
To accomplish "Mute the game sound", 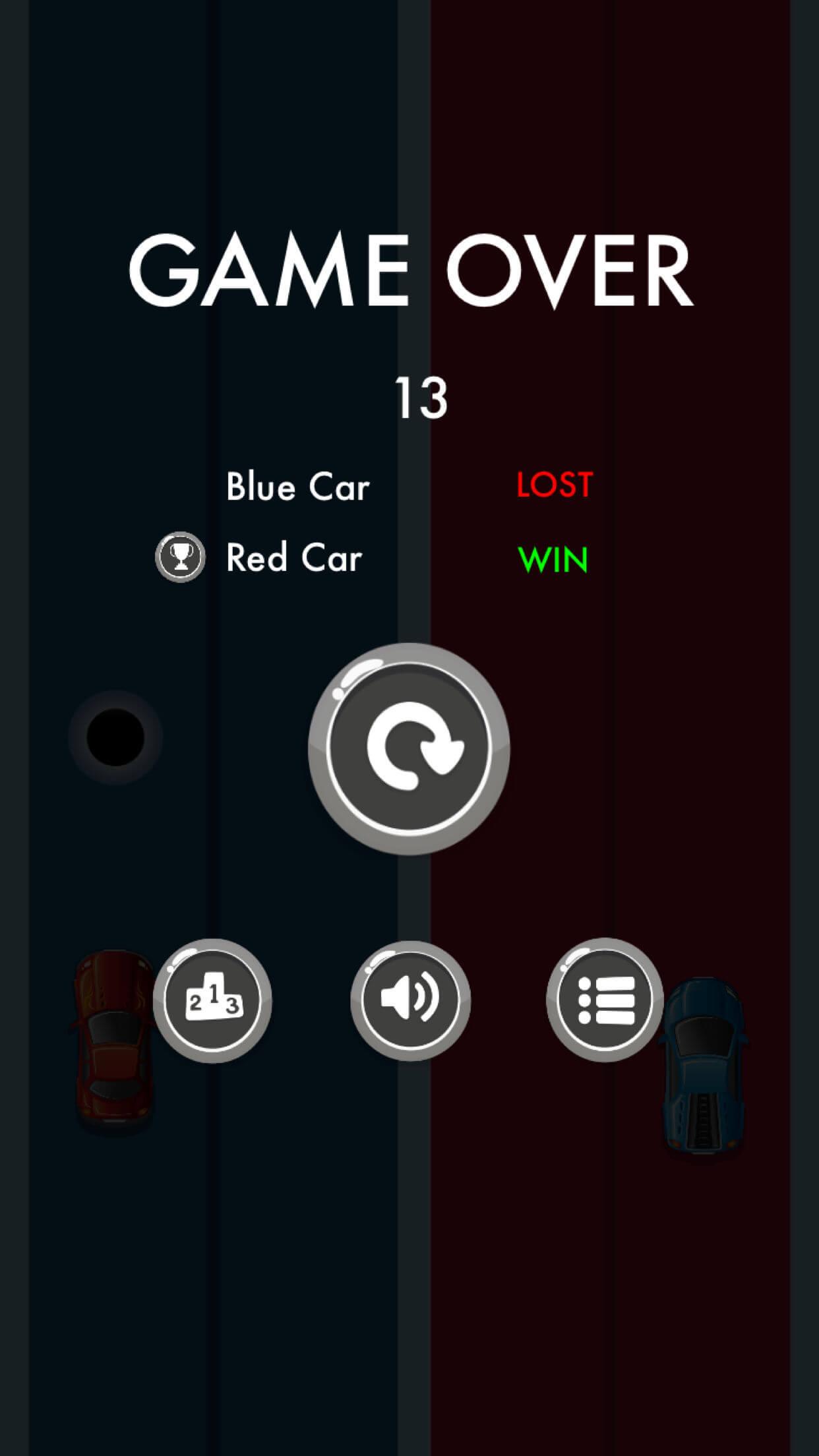I will (x=410, y=1000).
